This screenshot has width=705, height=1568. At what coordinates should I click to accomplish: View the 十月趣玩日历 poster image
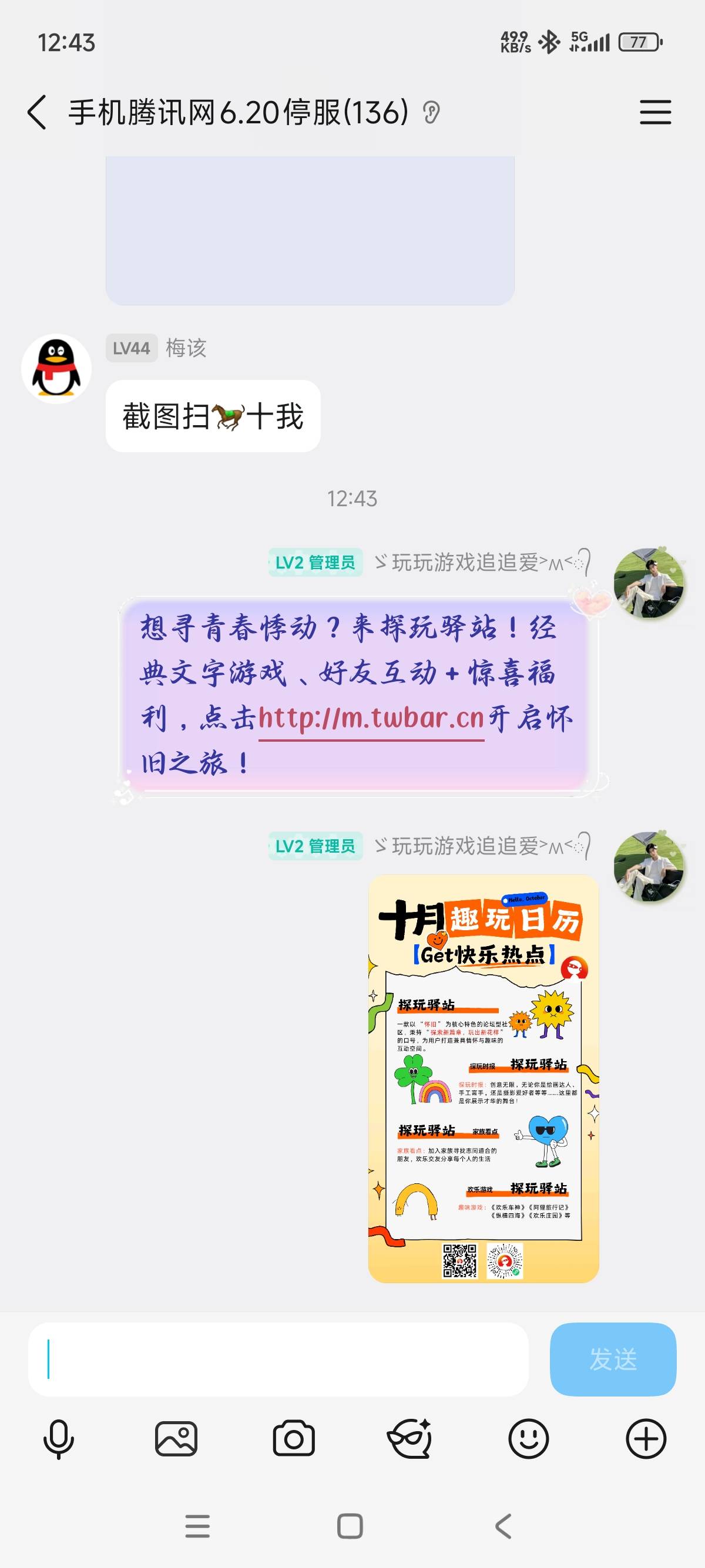click(484, 1078)
